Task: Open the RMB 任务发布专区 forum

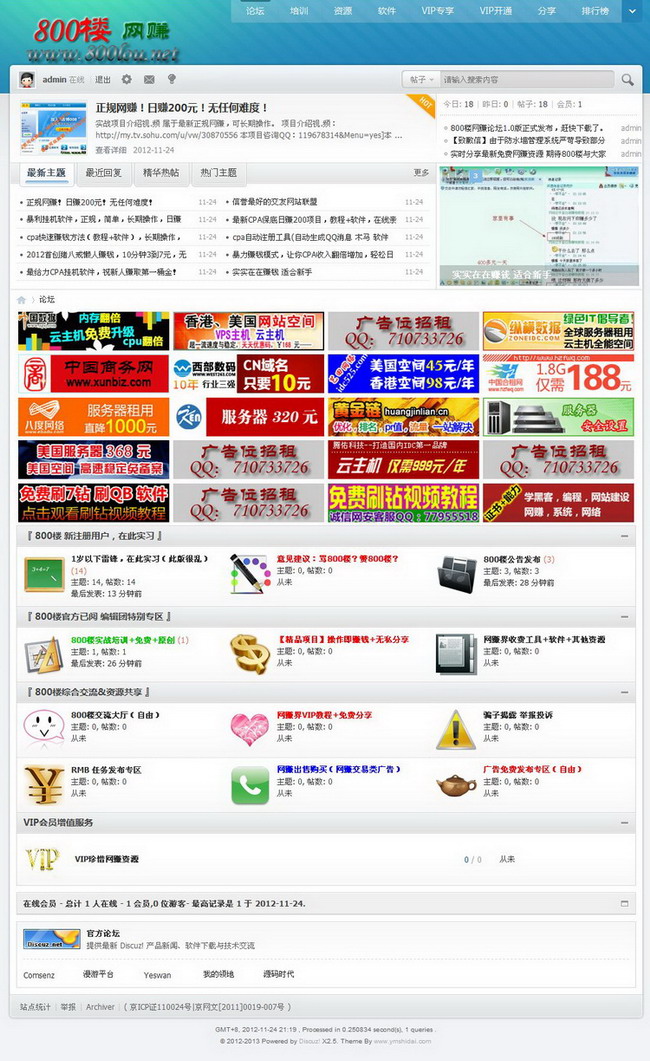Action: tap(106, 770)
